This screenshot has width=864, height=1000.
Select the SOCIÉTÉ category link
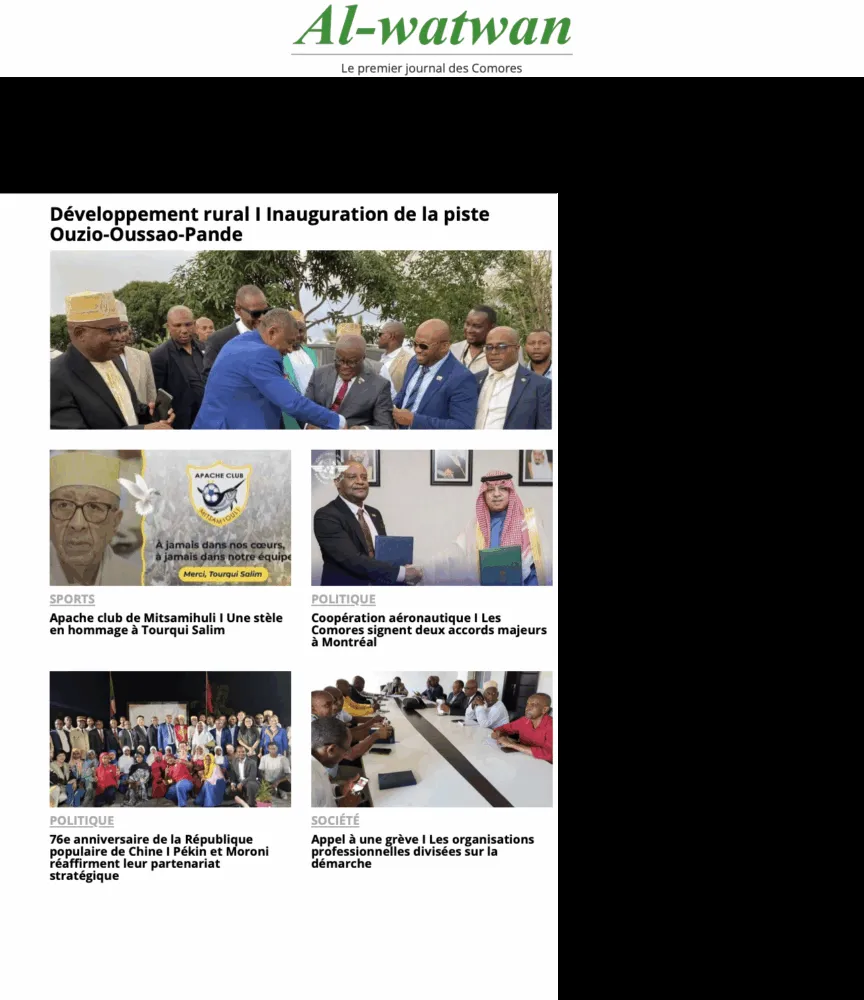point(335,821)
